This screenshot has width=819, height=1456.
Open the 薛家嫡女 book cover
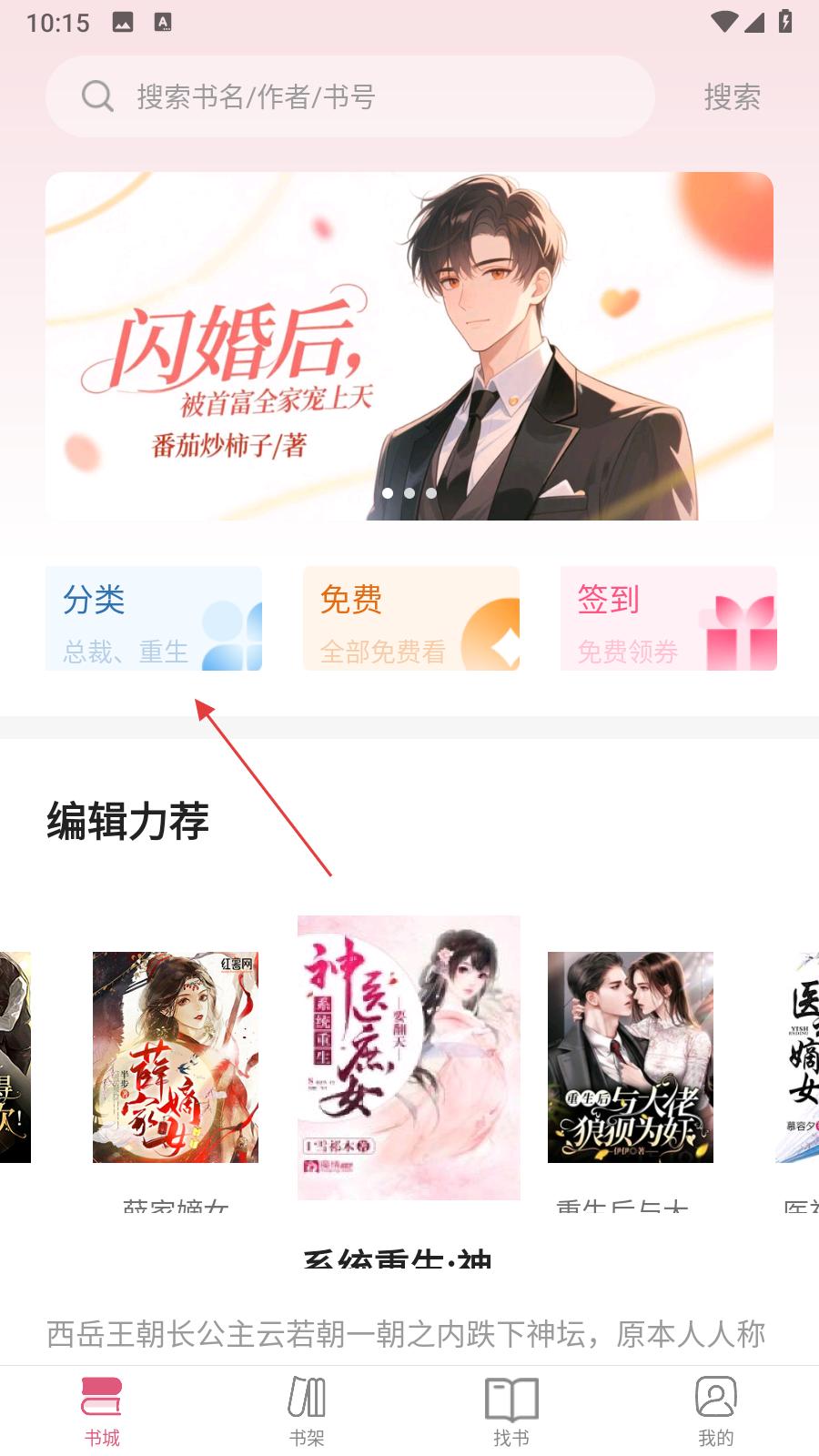click(176, 1057)
